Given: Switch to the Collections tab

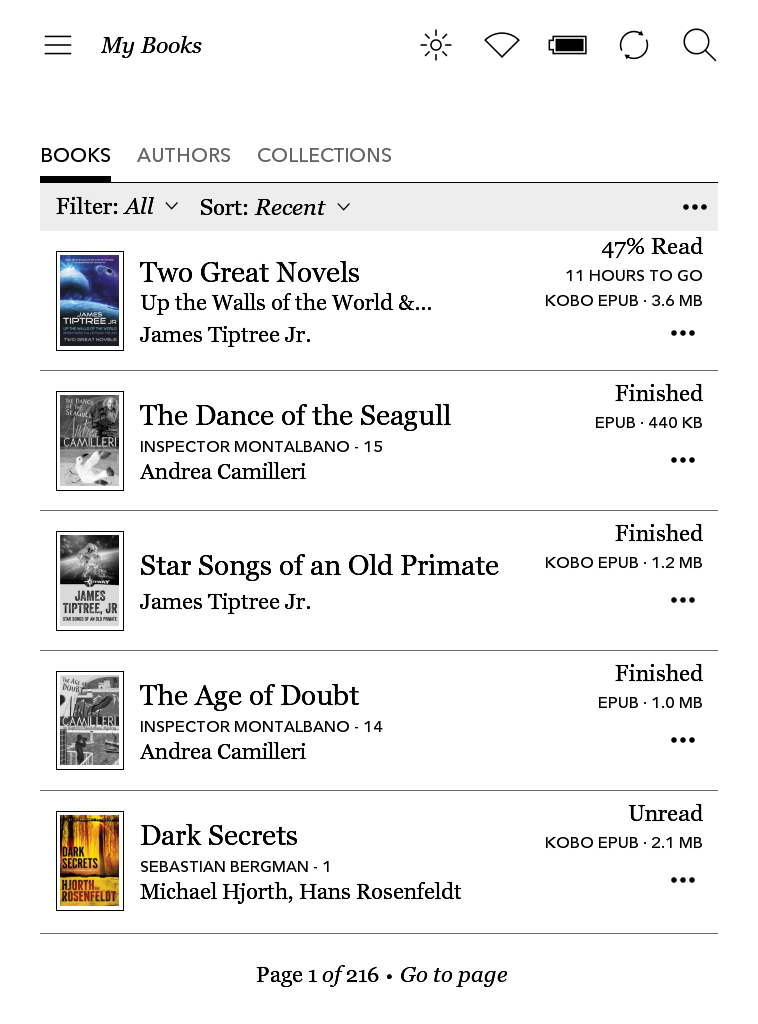Looking at the screenshot, I should click(324, 155).
